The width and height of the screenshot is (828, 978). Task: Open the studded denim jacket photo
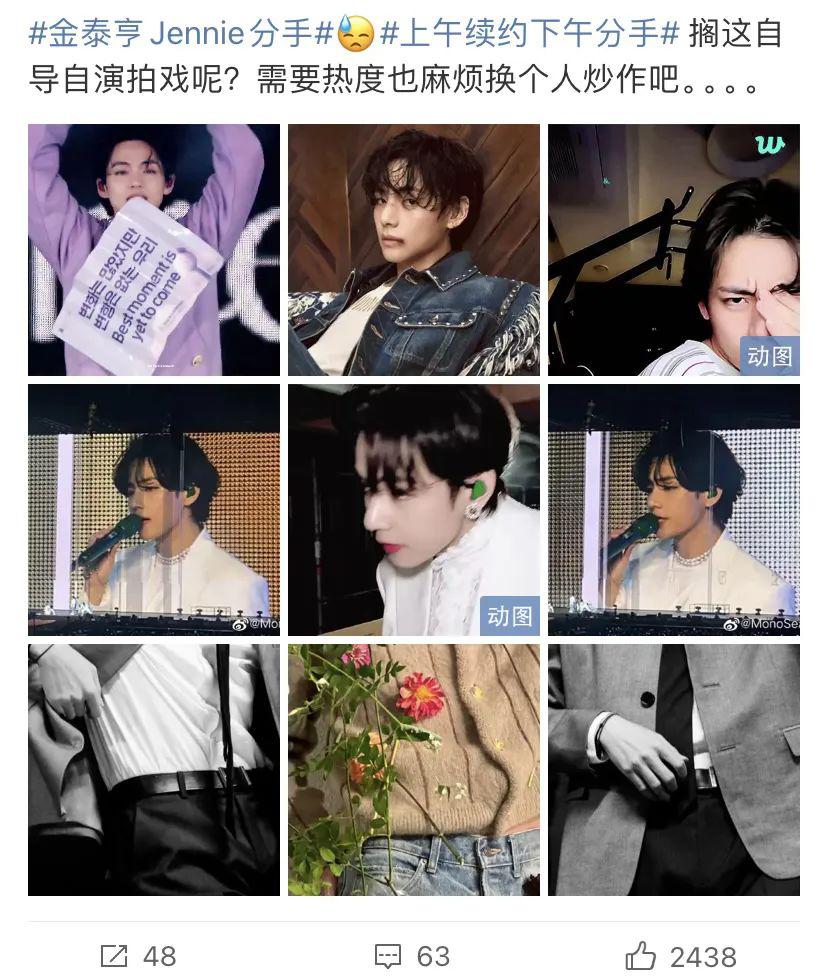(x=414, y=250)
